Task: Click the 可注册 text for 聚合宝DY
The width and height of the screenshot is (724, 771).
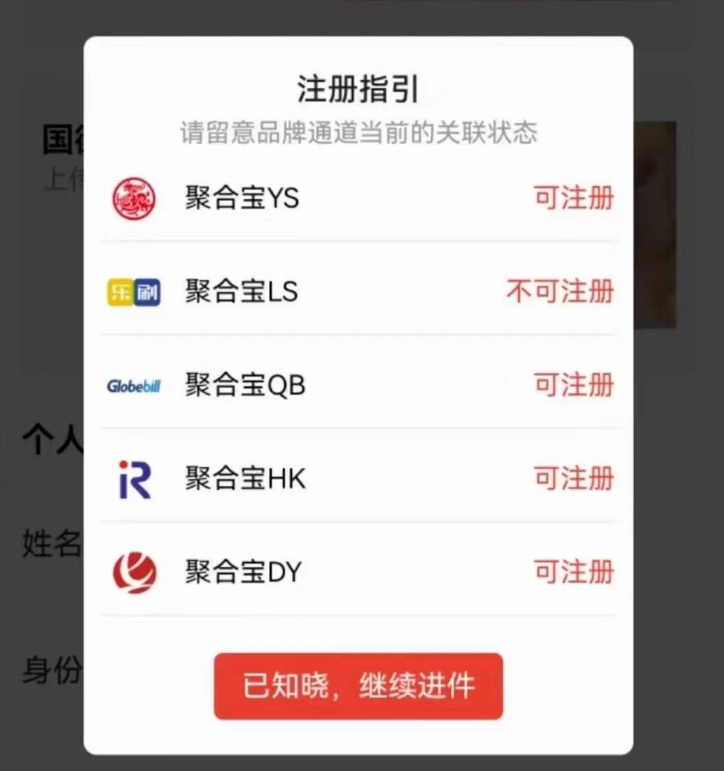Action: tap(573, 571)
